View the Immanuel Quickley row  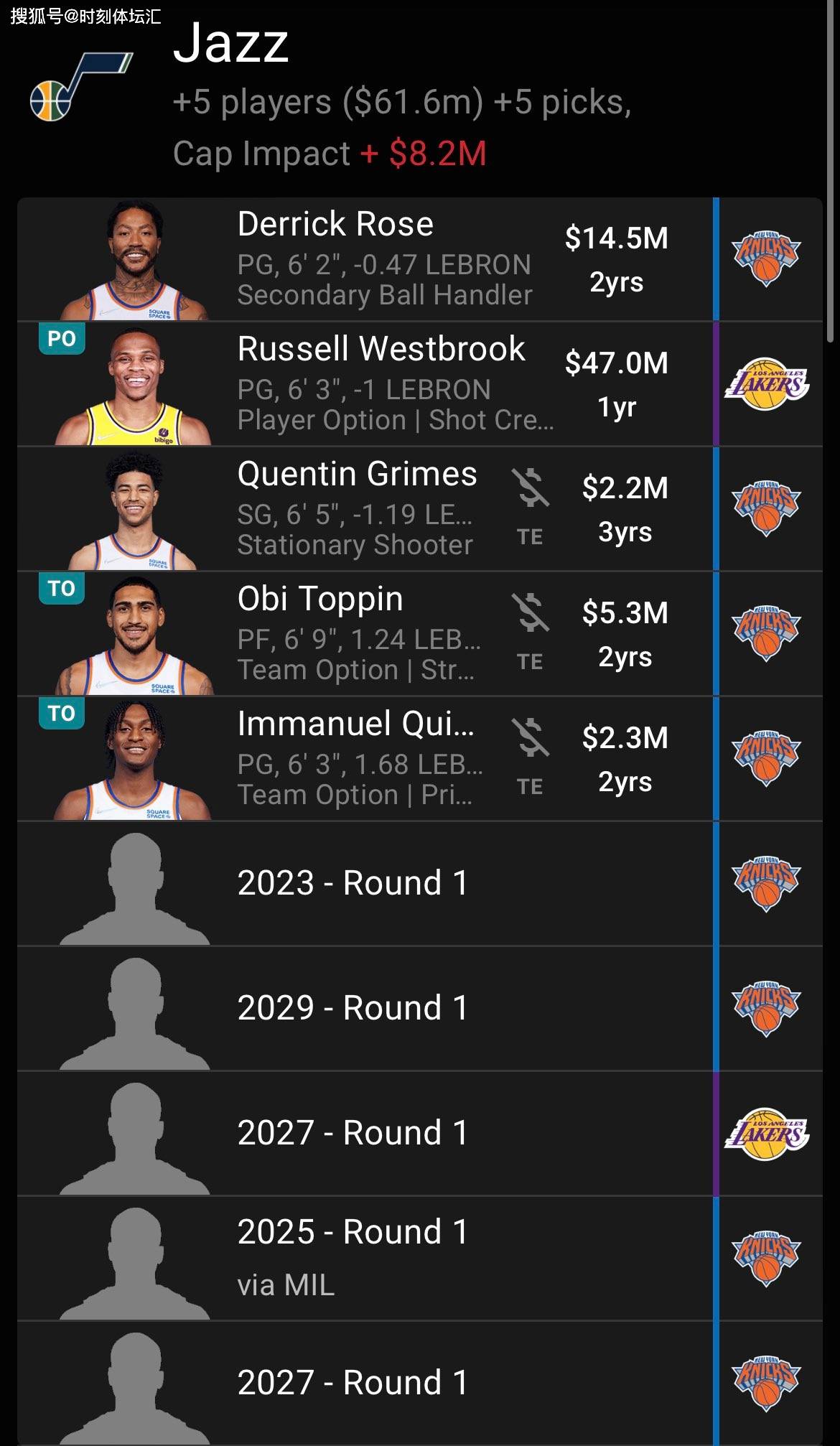point(420,759)
